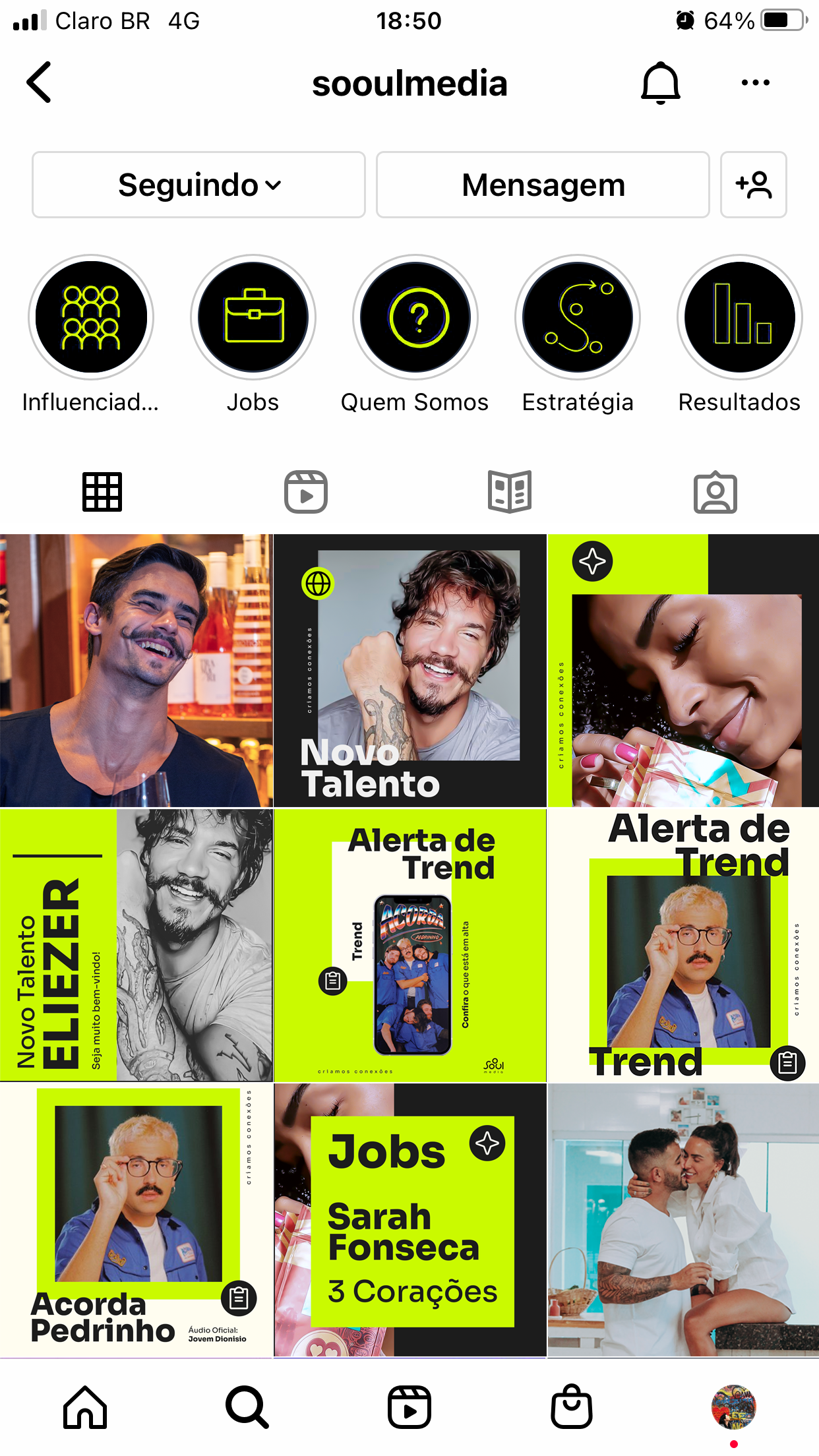Switch to the tagged photos tab
The height and width of the screenshot is (1456, 819).
click(715, 492)
